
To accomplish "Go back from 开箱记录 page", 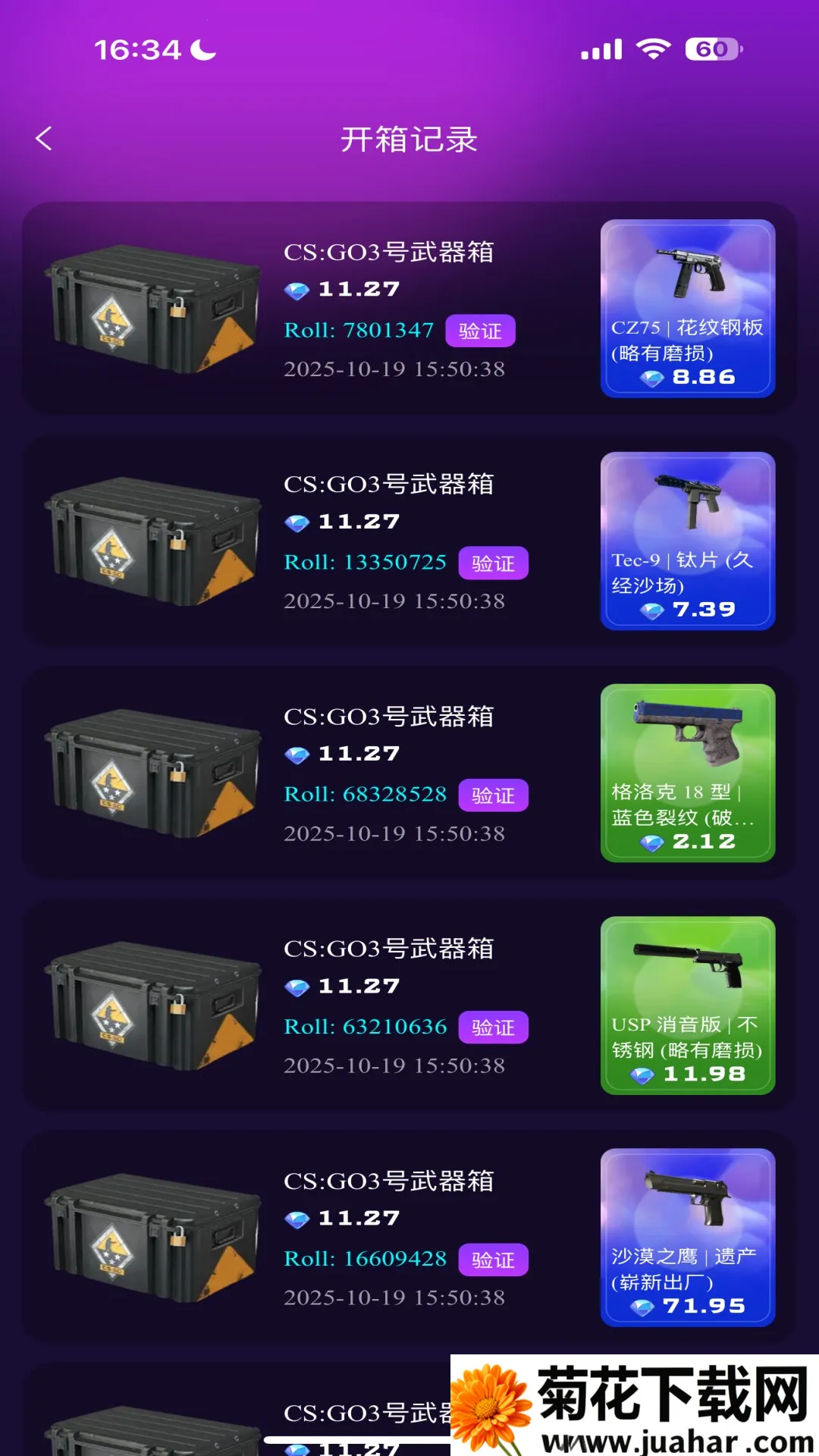I will pos(44,139).
